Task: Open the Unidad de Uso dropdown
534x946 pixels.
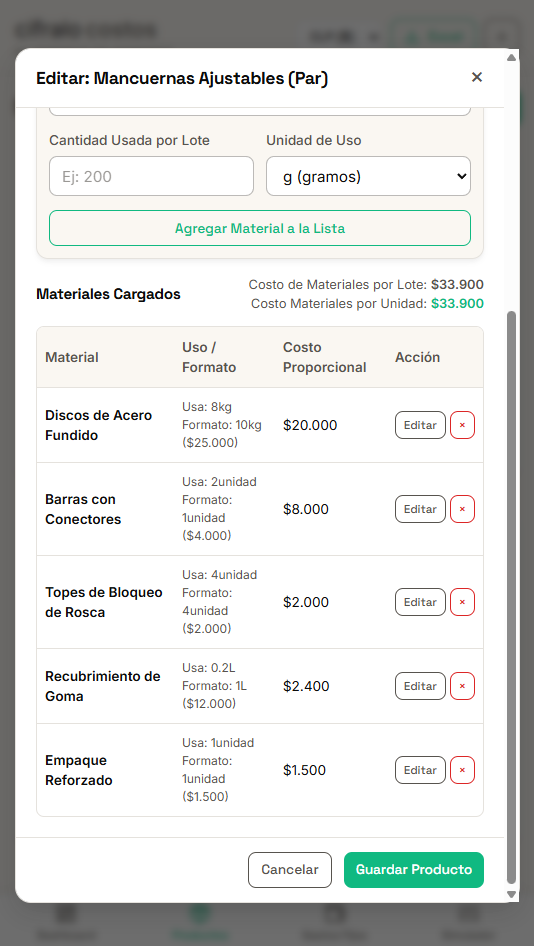Action: [x=368, y=176]
